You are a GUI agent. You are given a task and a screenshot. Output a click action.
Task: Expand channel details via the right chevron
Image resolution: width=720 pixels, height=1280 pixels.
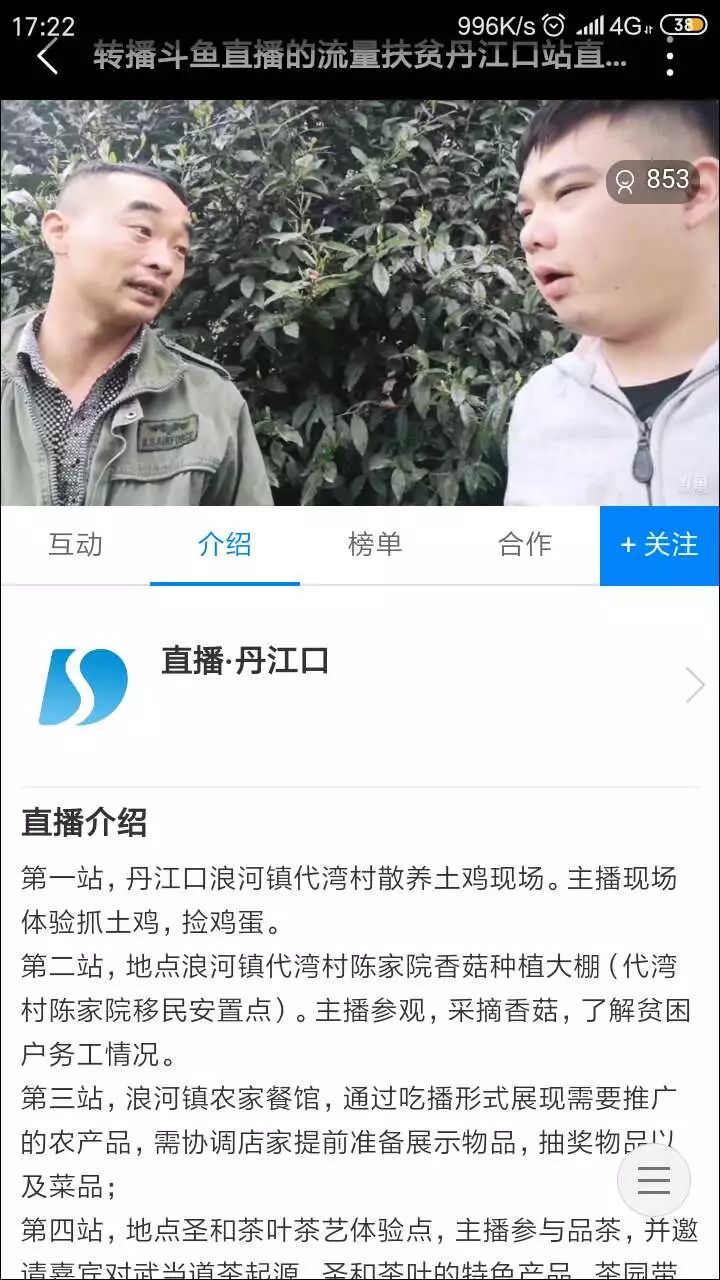[694, 683]
